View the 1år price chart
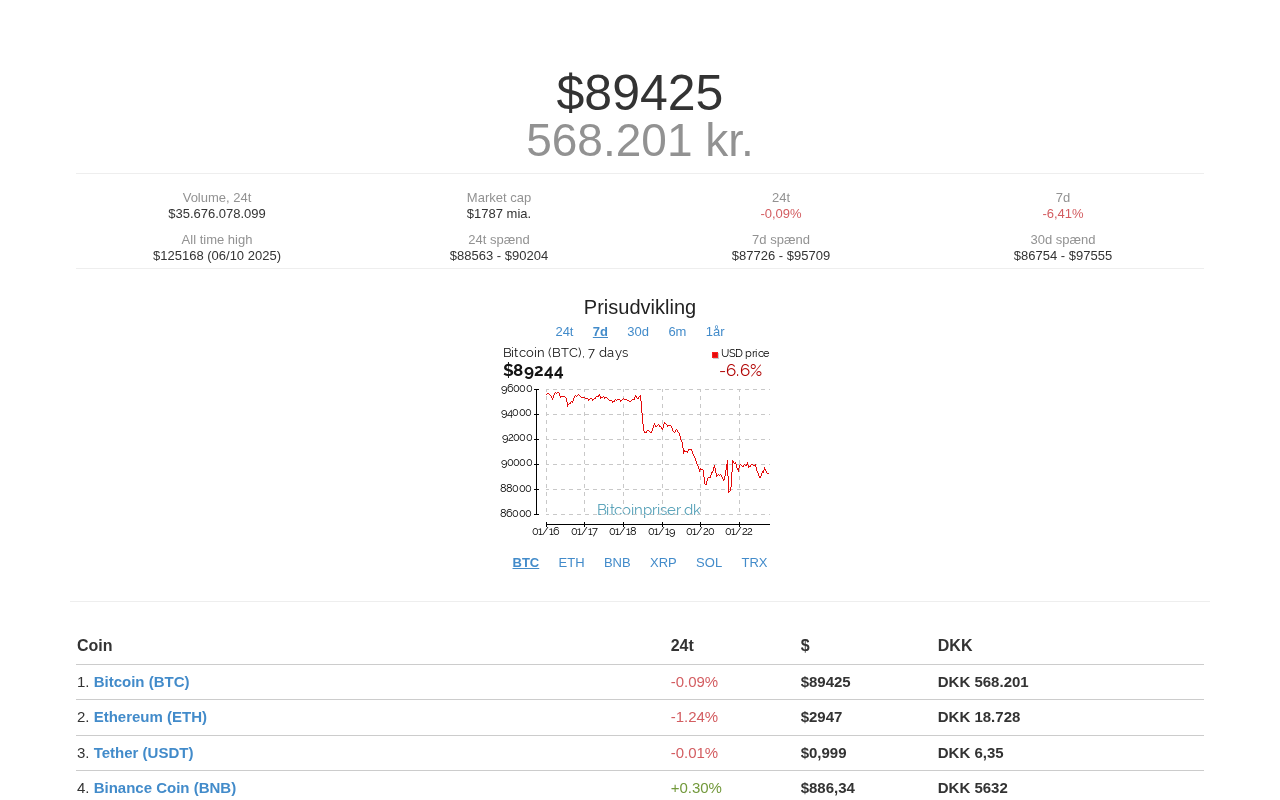Screen dimensions: 1280x800 [715, 332]
